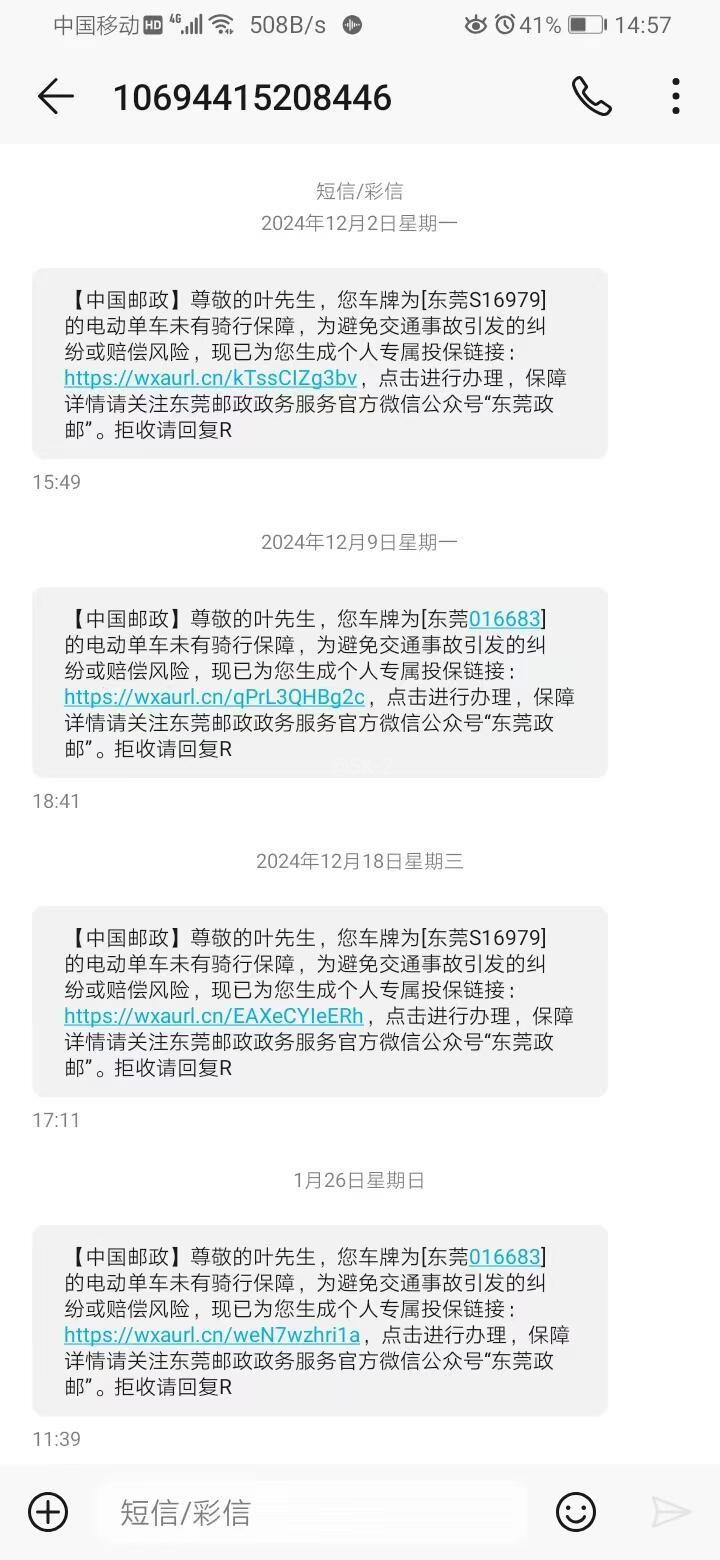Open the link https://wxaurl.cn/weN7wzhri1a

(x=211, y=1335)
